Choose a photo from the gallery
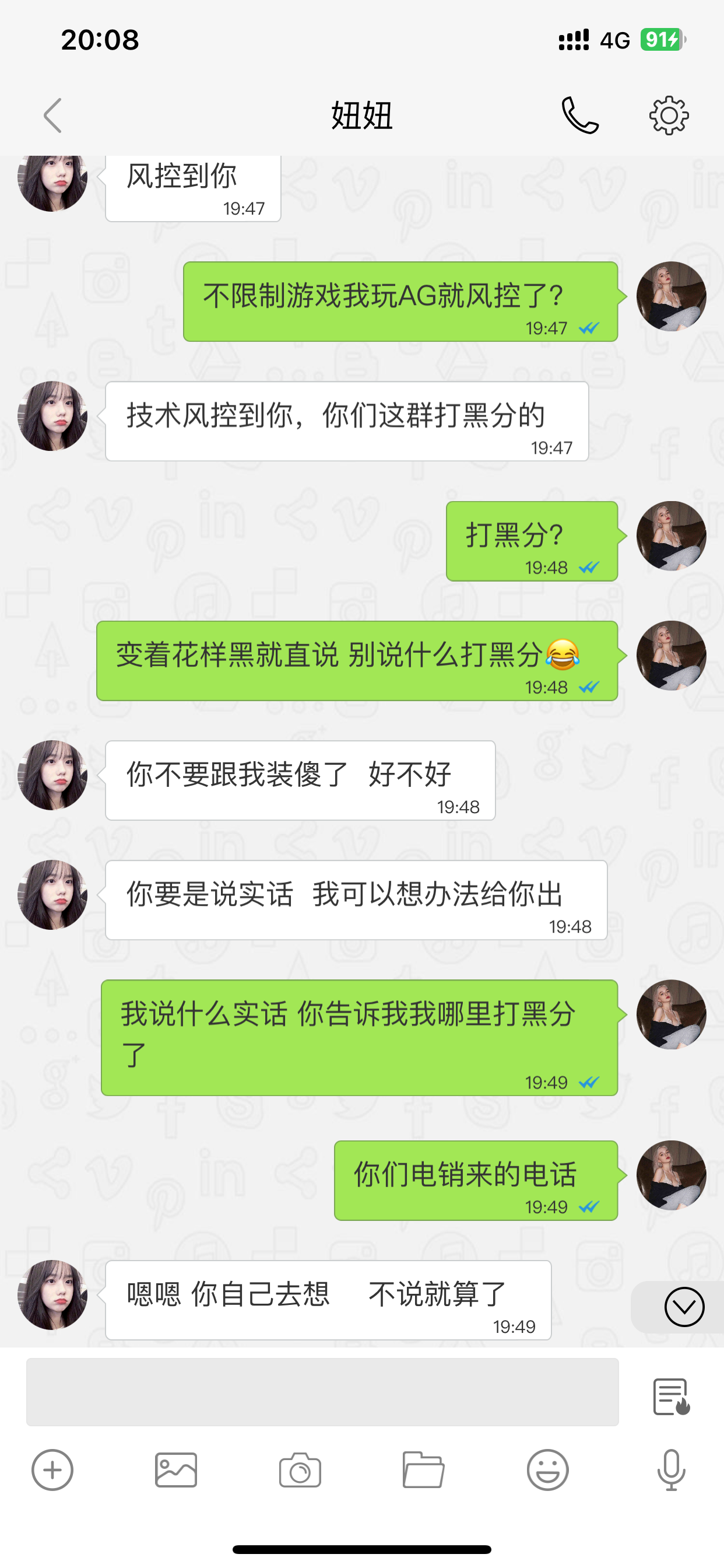This screenshot has width=724, height=1568. (176, 1470)
